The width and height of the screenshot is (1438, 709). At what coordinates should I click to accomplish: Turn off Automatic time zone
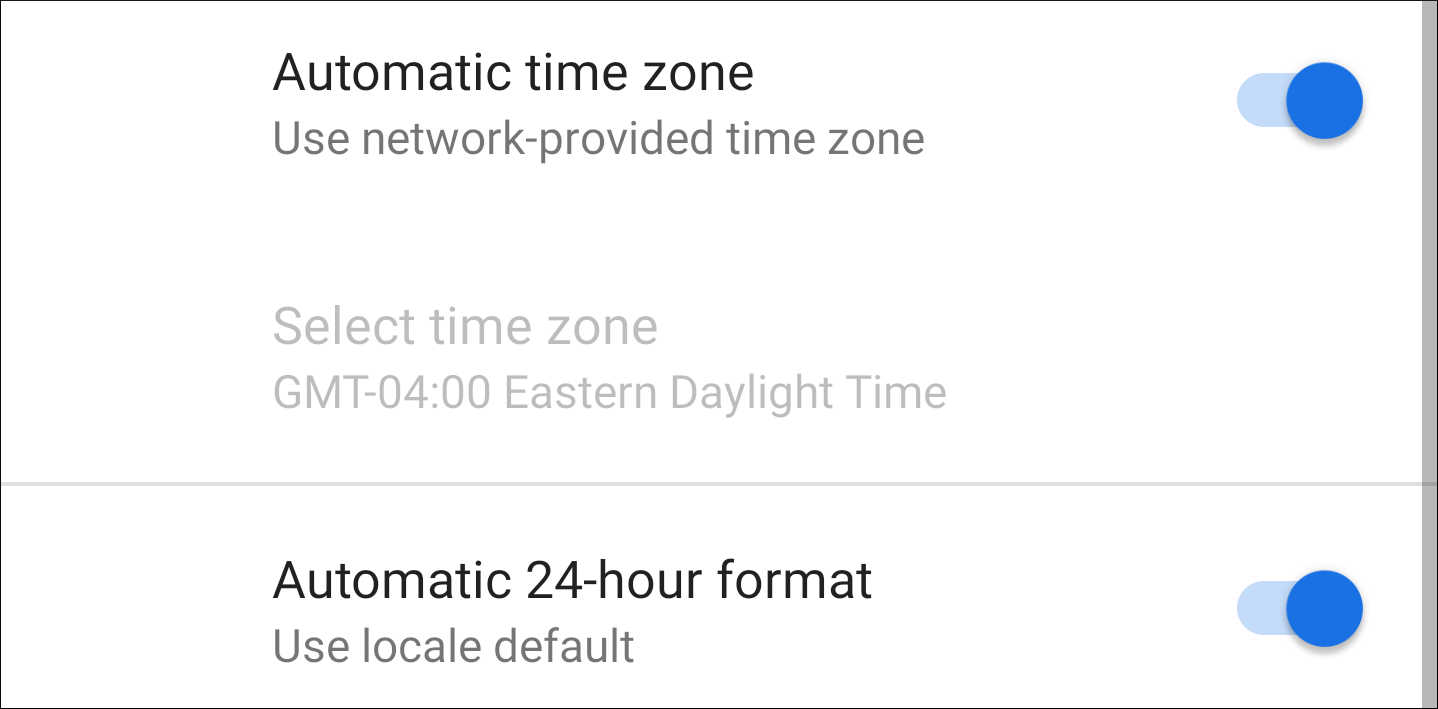pyautogui.click(x=1300, y=100)
